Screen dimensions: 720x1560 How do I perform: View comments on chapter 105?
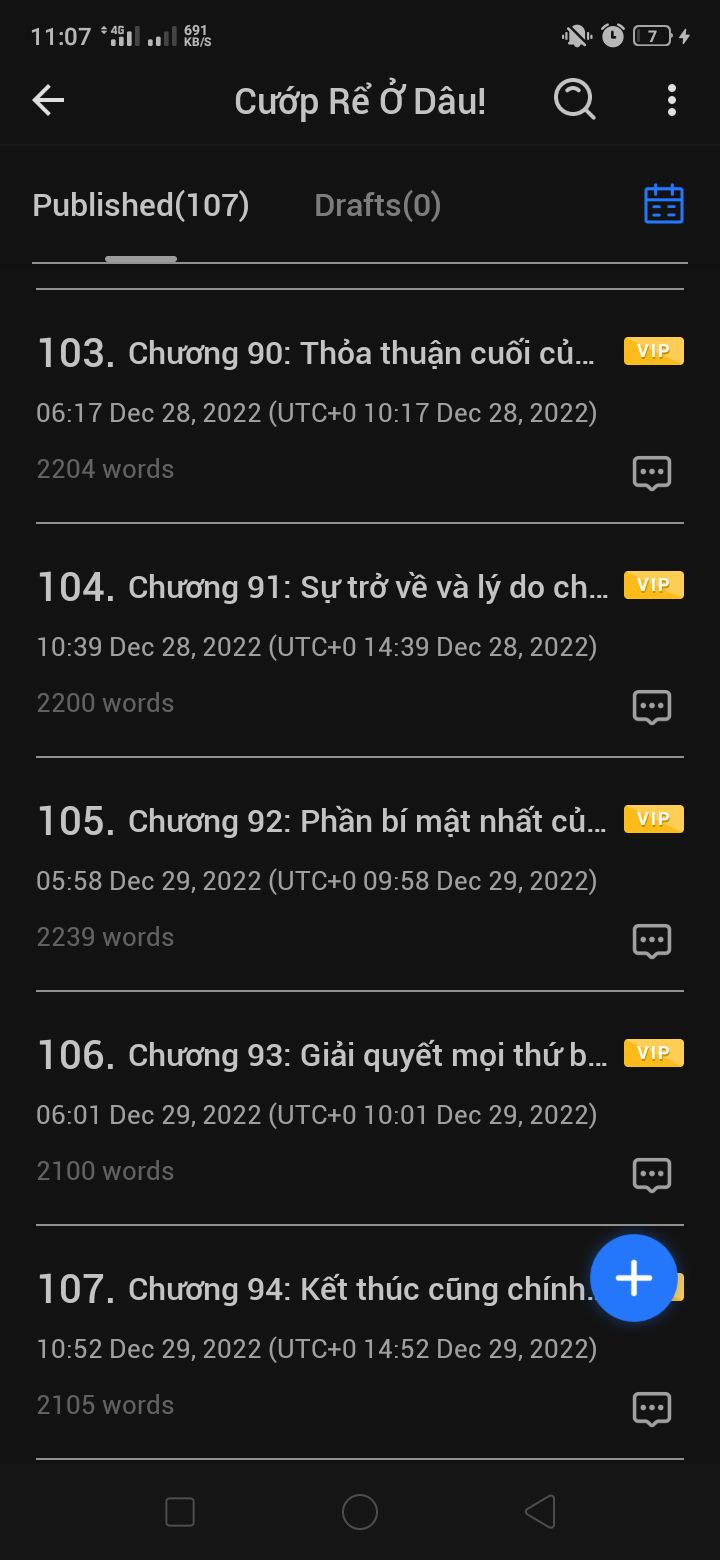652,940
